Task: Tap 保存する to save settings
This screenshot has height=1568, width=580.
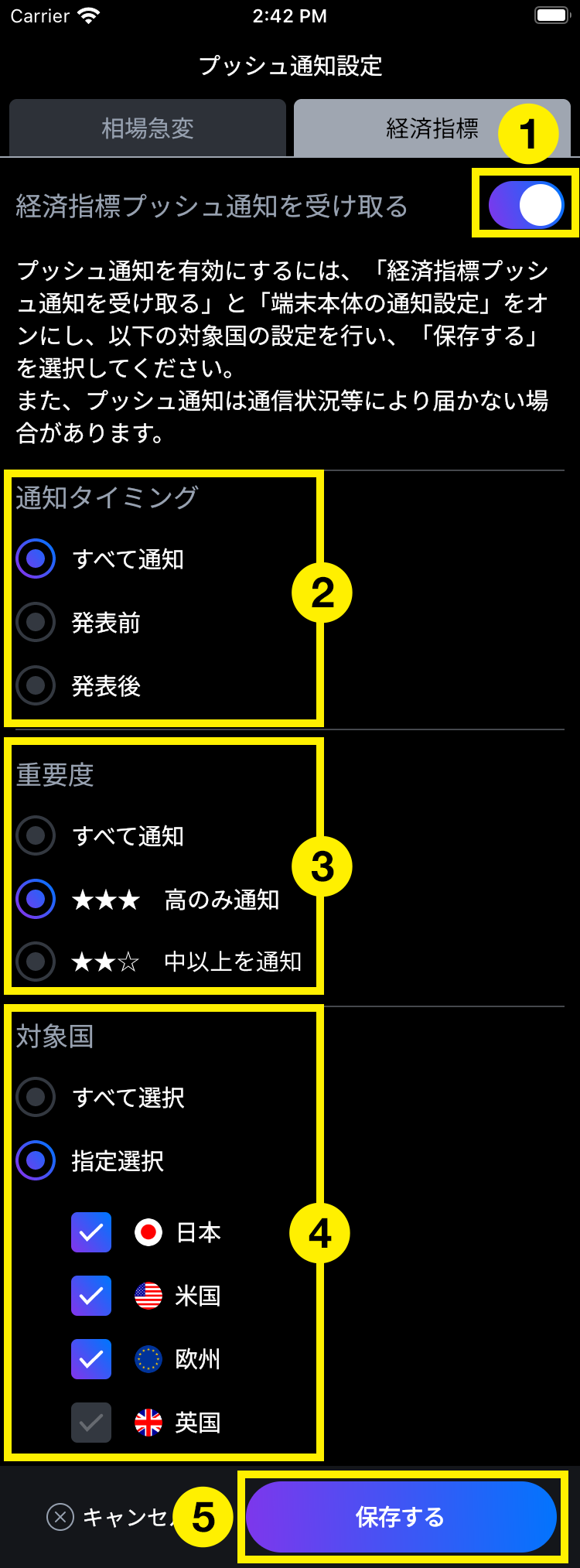Action: coord(401,1517)
